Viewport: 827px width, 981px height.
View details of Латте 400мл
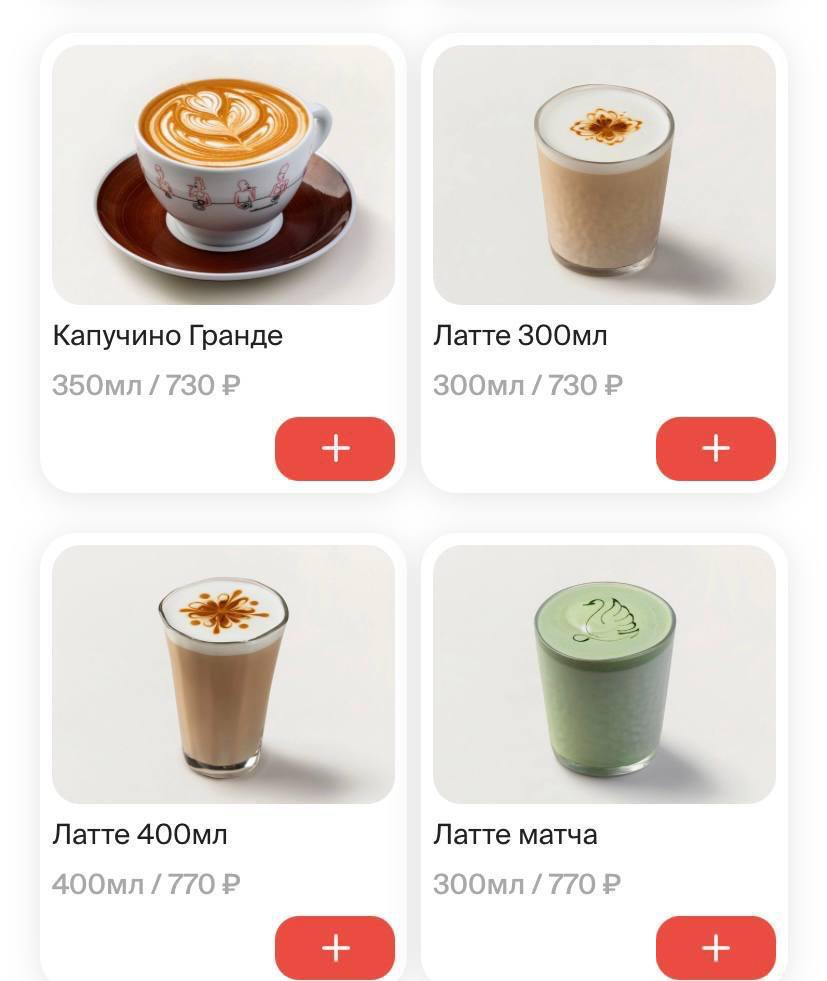pyautogui.click(x=223, y=674)
